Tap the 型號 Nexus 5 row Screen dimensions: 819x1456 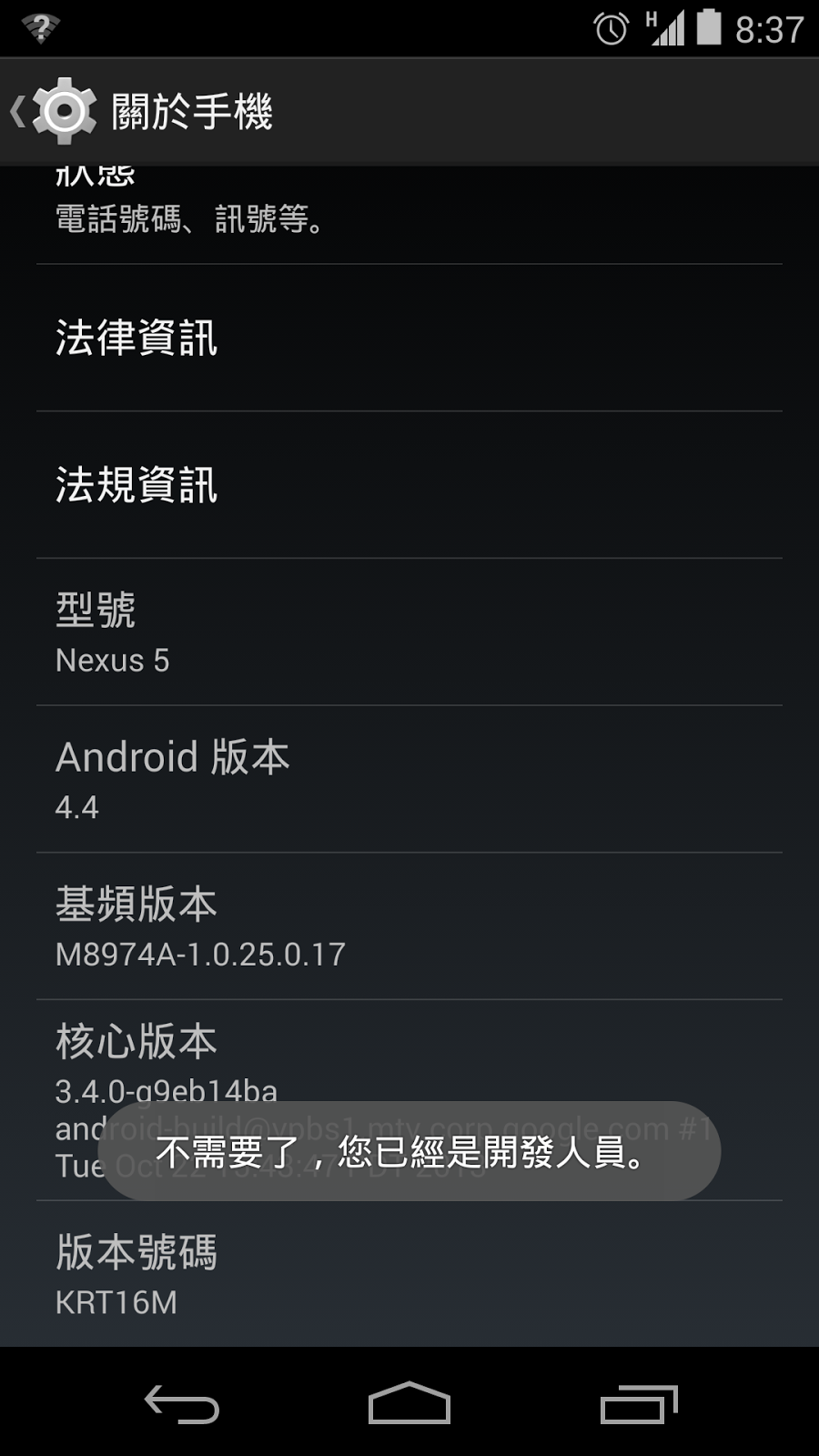[x=409, y=632]
